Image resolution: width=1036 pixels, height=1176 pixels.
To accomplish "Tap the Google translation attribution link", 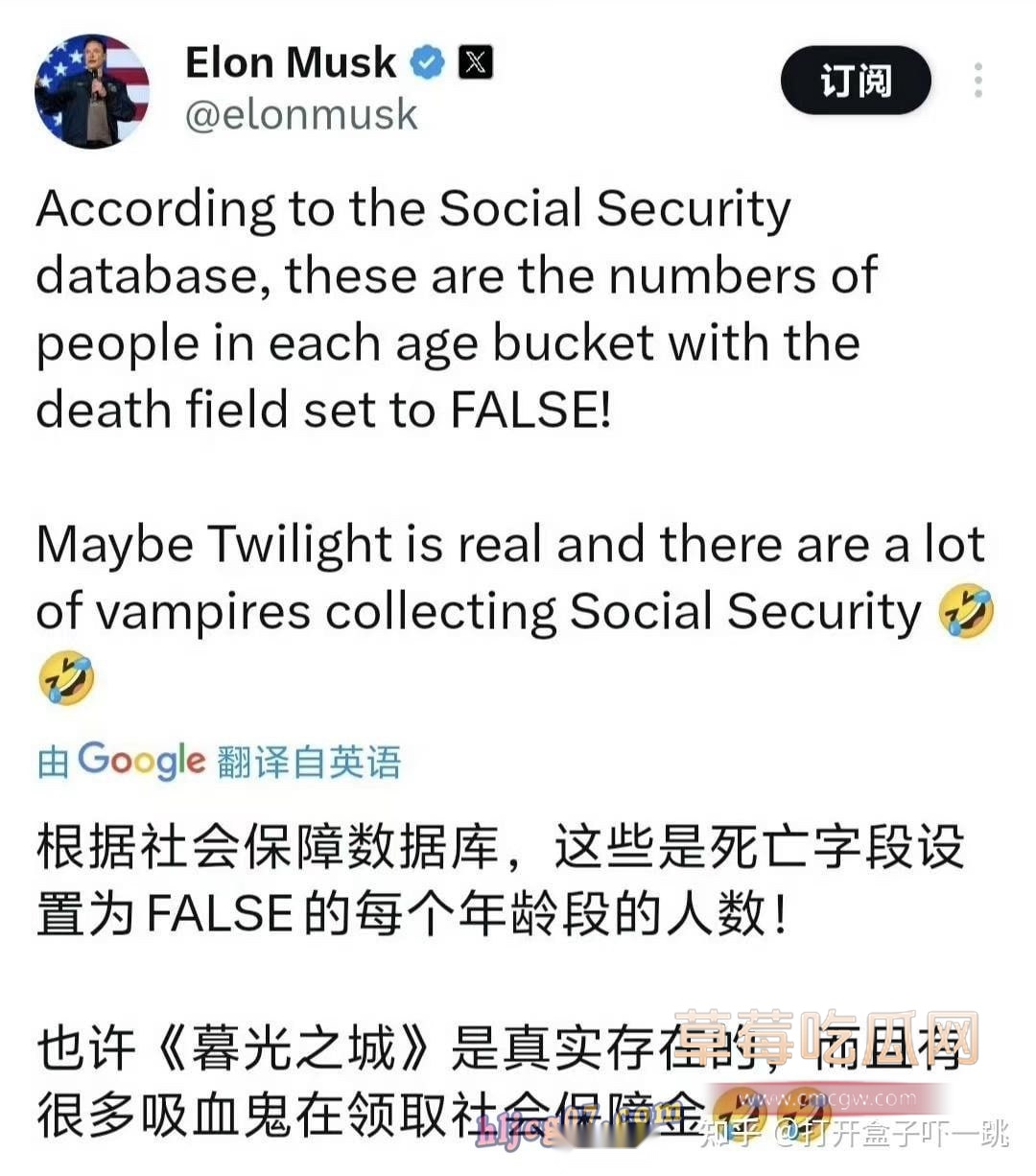I will pyautogui.click(x=219, y=762).
